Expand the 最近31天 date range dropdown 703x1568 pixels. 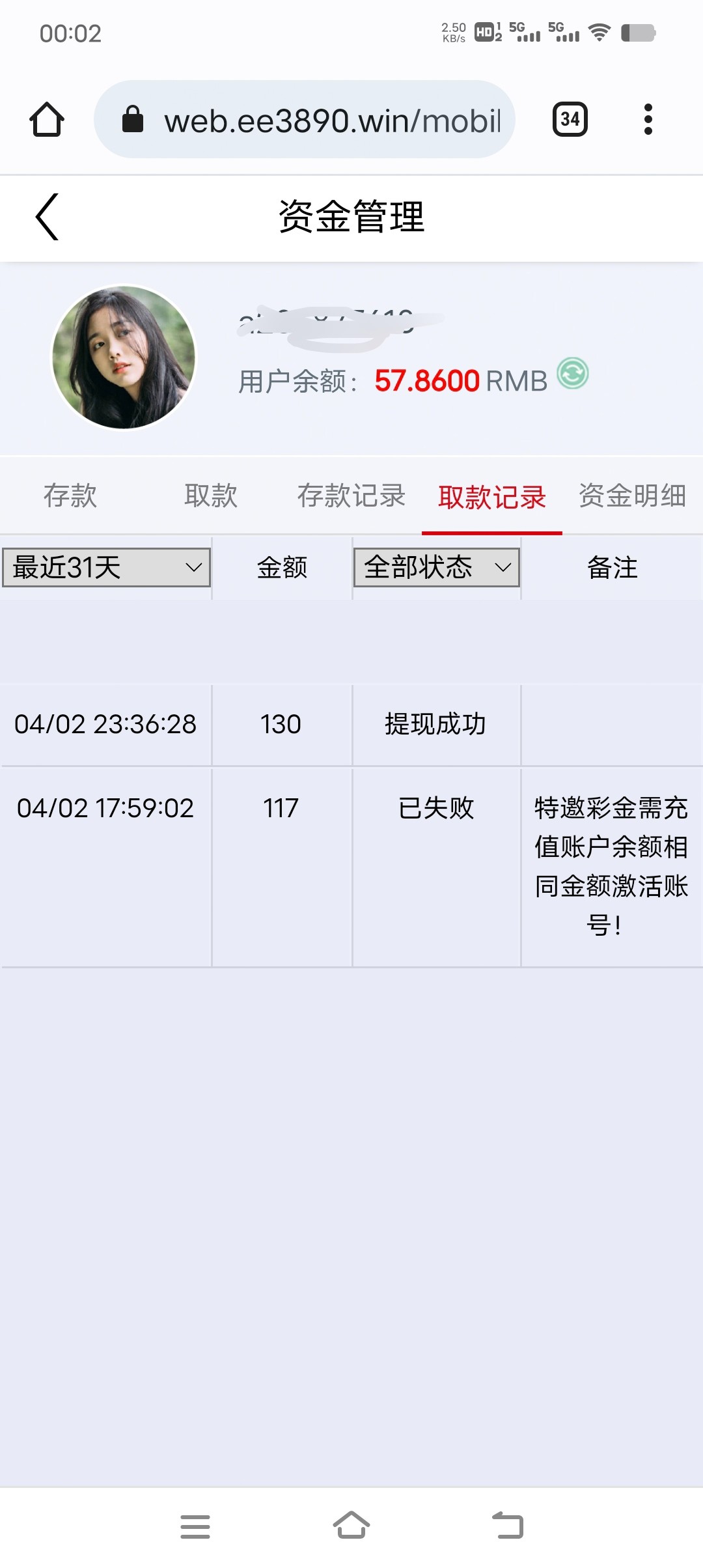click(x=107, y=567)
